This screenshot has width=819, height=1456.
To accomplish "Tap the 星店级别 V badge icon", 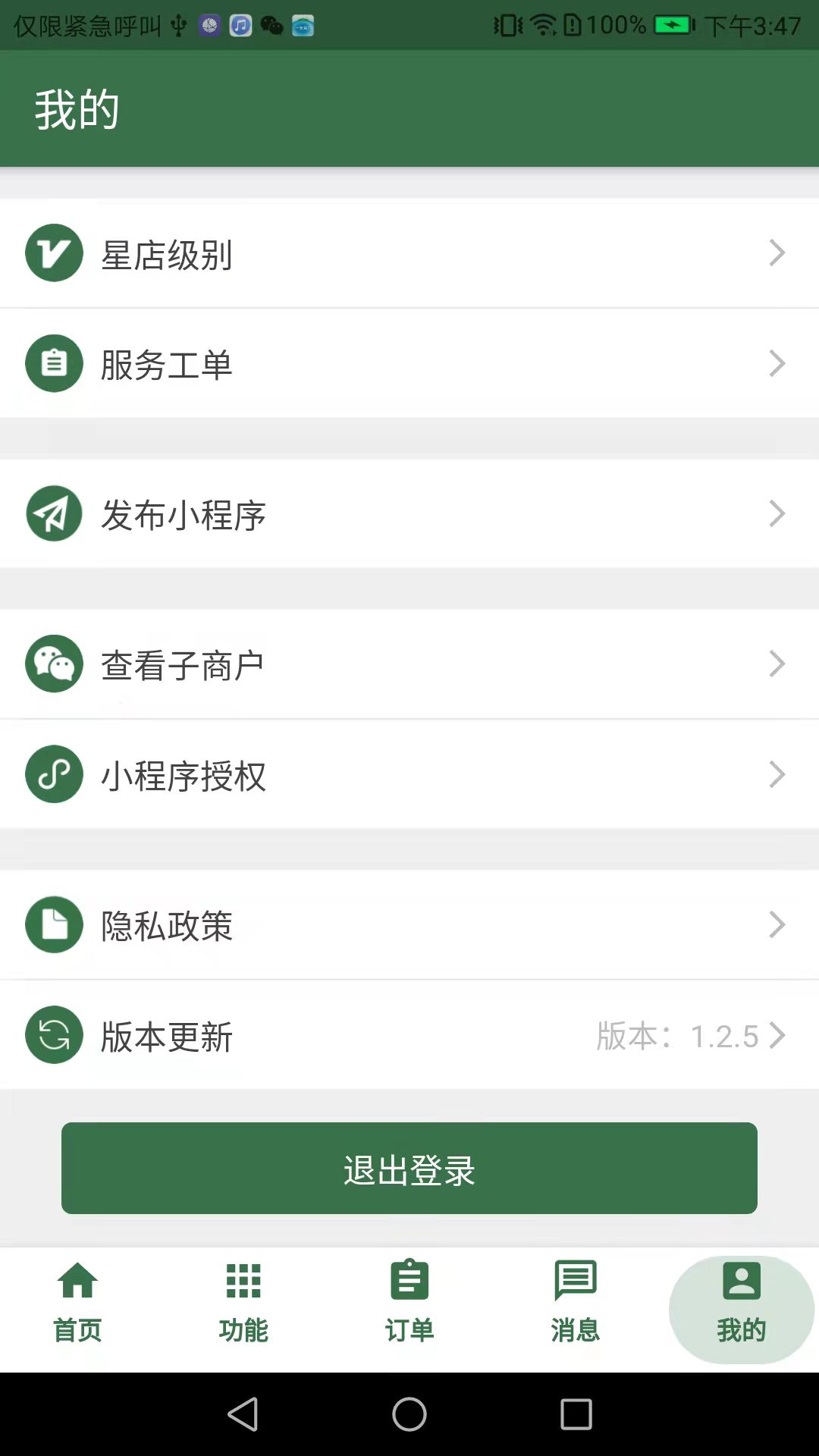I will (53, 252).
